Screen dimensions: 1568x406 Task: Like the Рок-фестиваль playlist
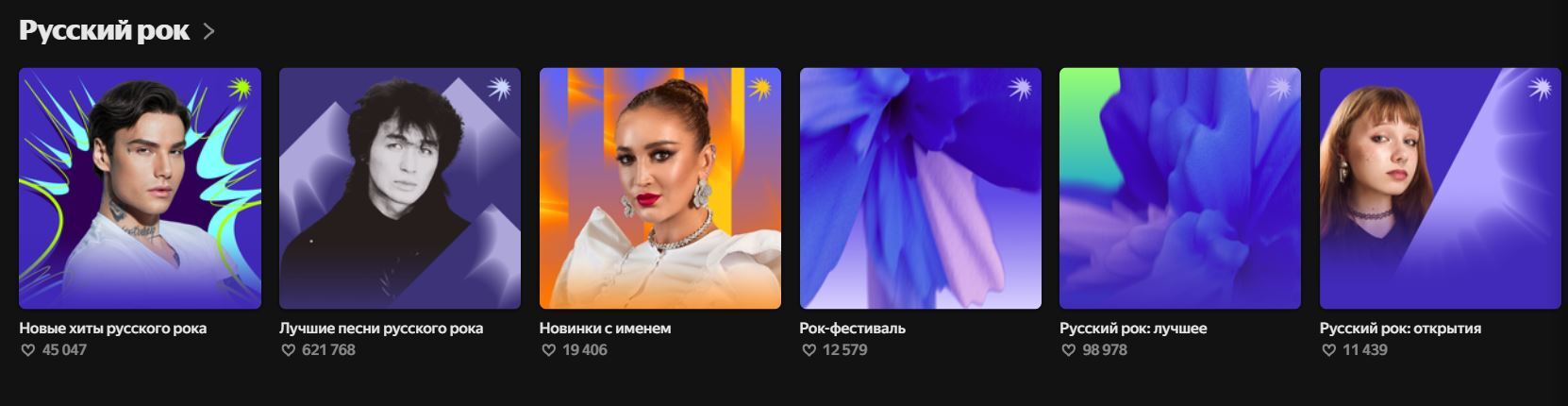pyautogui.click(x=809, y=350)
